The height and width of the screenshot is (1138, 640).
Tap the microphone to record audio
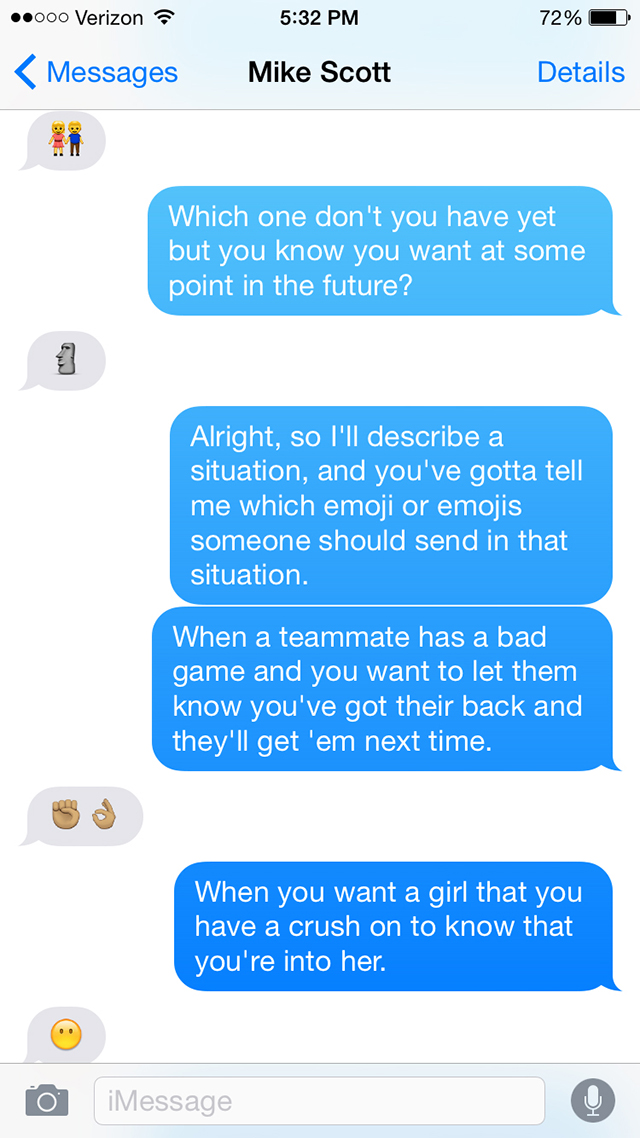(x=593, y=1101)
